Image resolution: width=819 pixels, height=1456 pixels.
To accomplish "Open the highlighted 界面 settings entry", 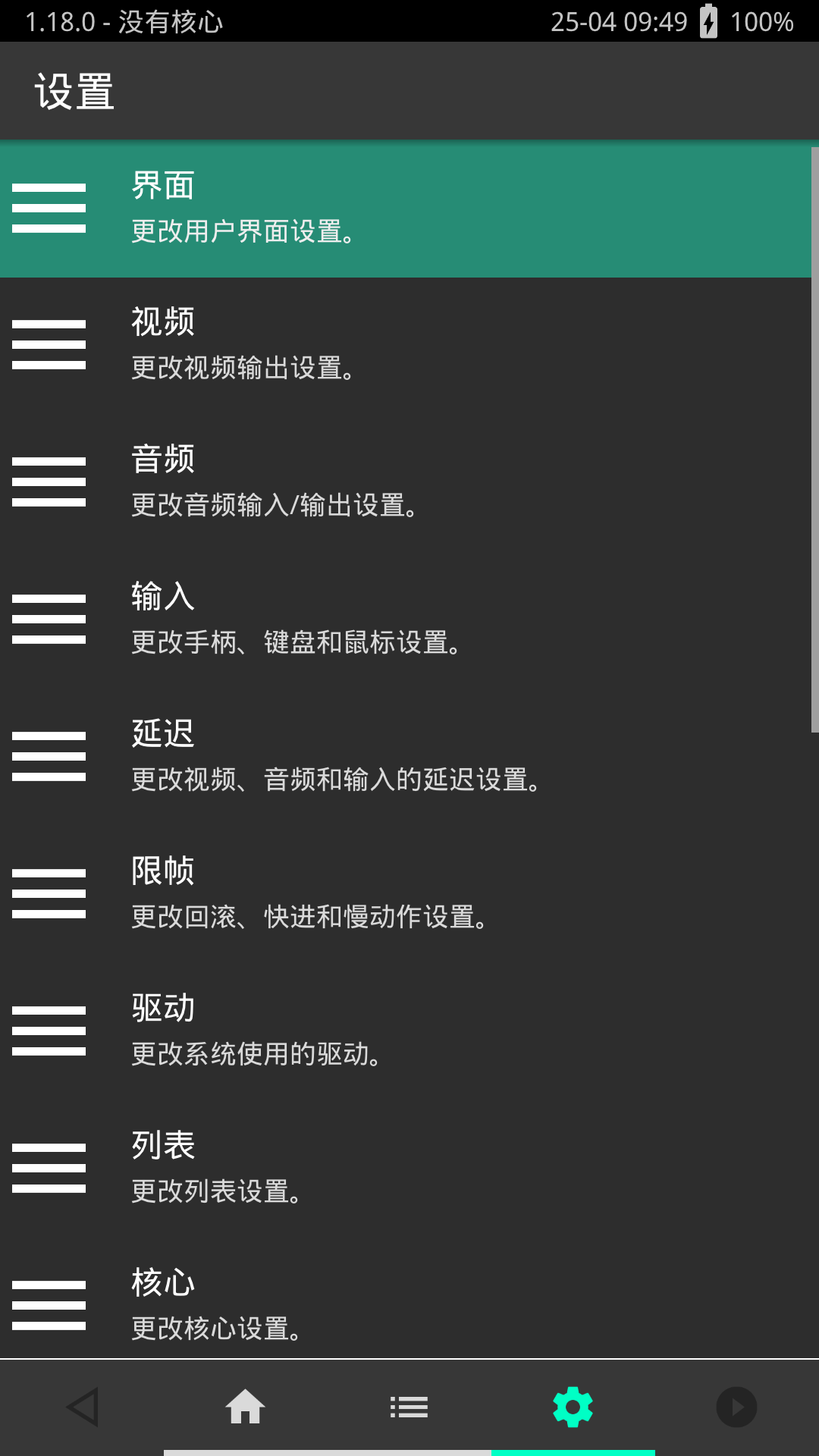I will coord(409,206).
